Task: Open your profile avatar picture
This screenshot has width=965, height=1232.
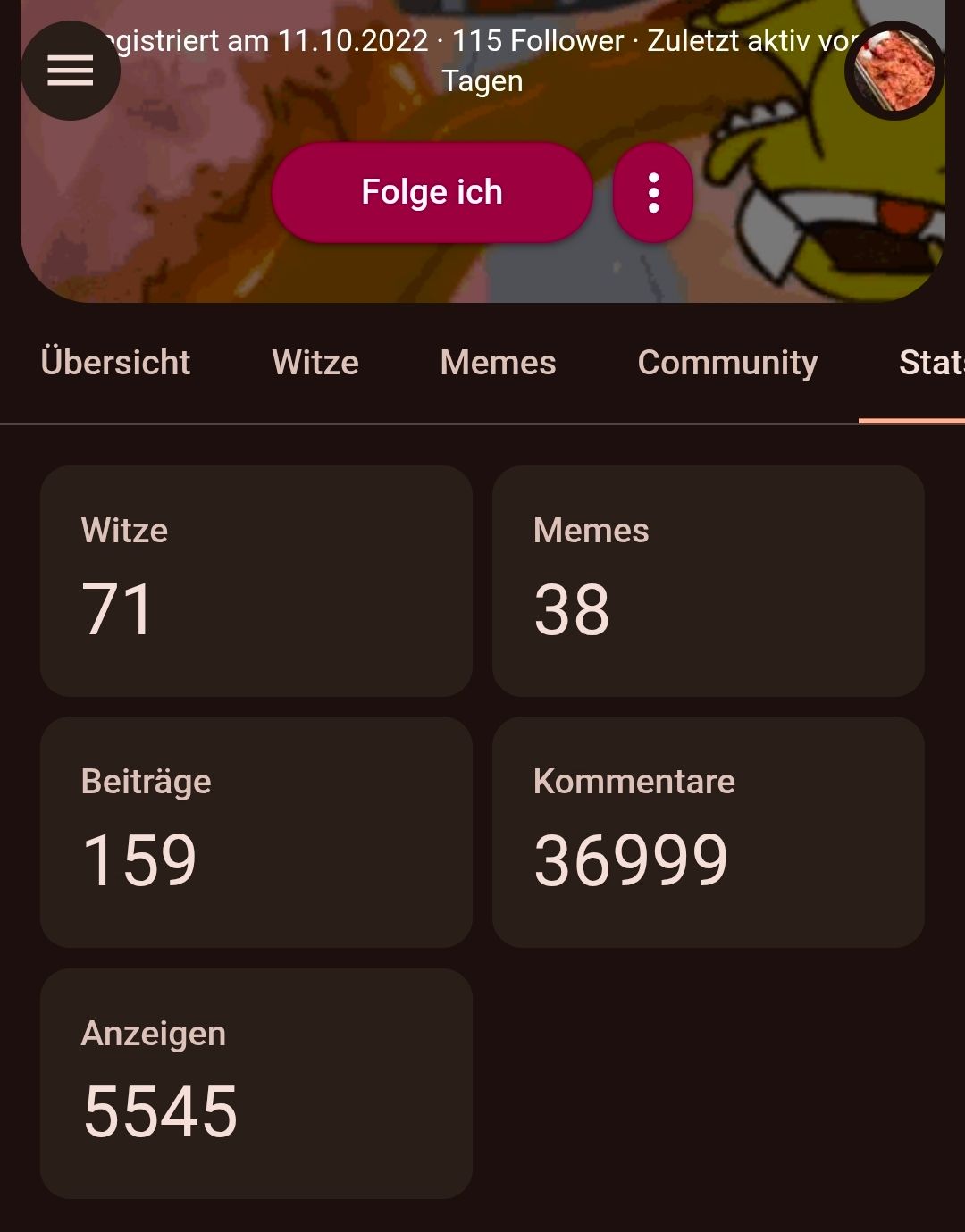Action: 894,71
